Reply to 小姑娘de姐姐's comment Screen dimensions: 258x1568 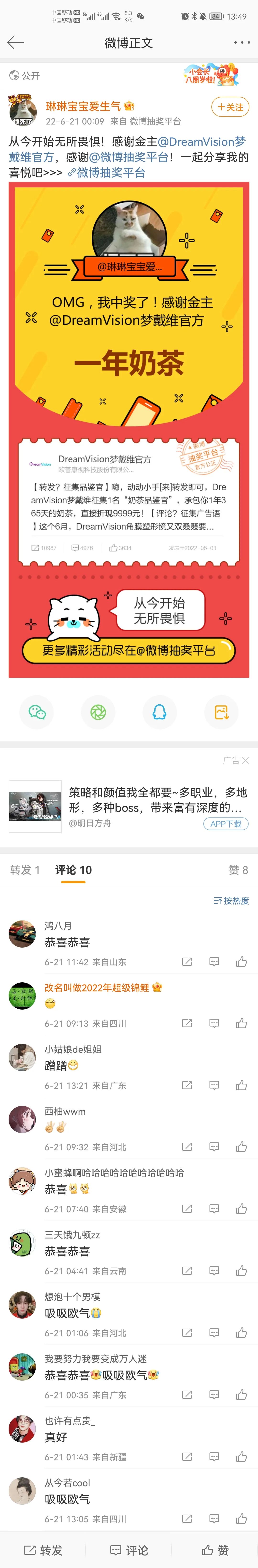[214, 1085]
